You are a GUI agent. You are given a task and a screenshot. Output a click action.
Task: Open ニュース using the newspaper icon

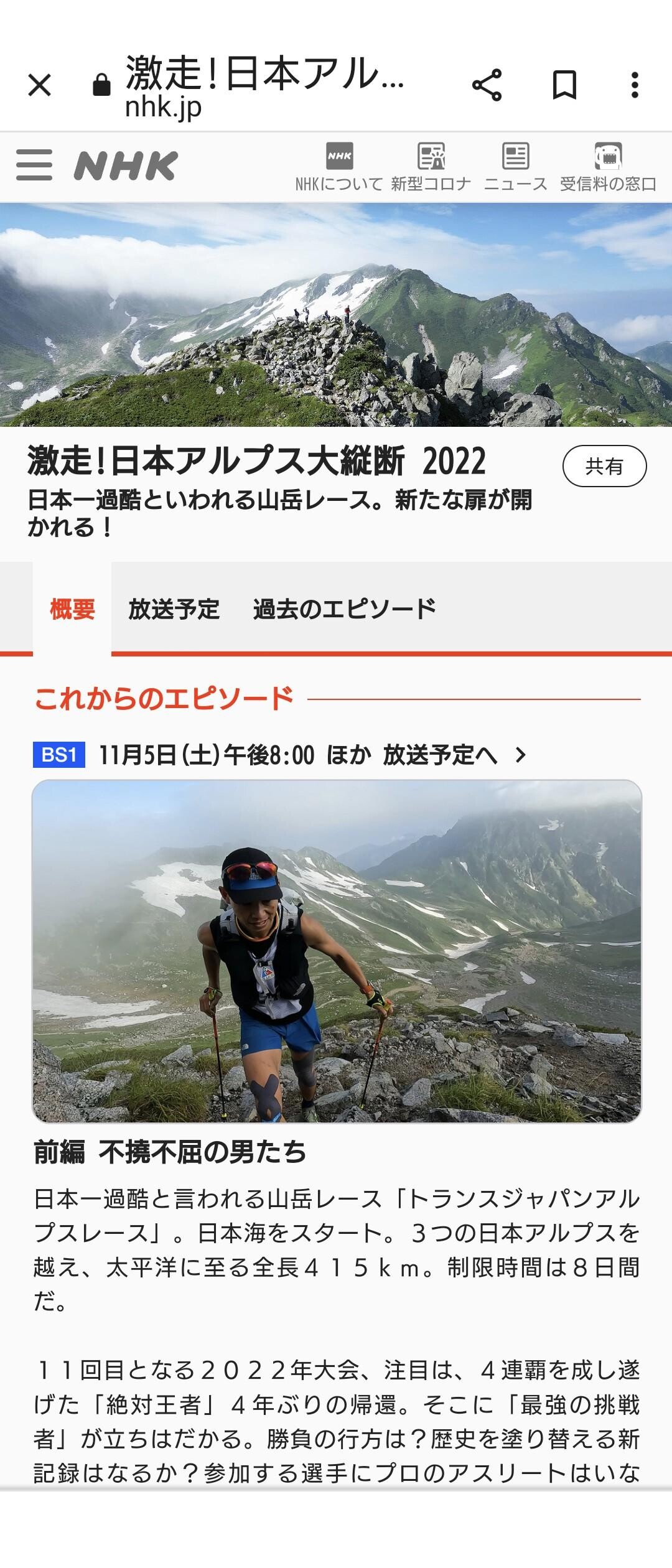click(x=515, y=154)
